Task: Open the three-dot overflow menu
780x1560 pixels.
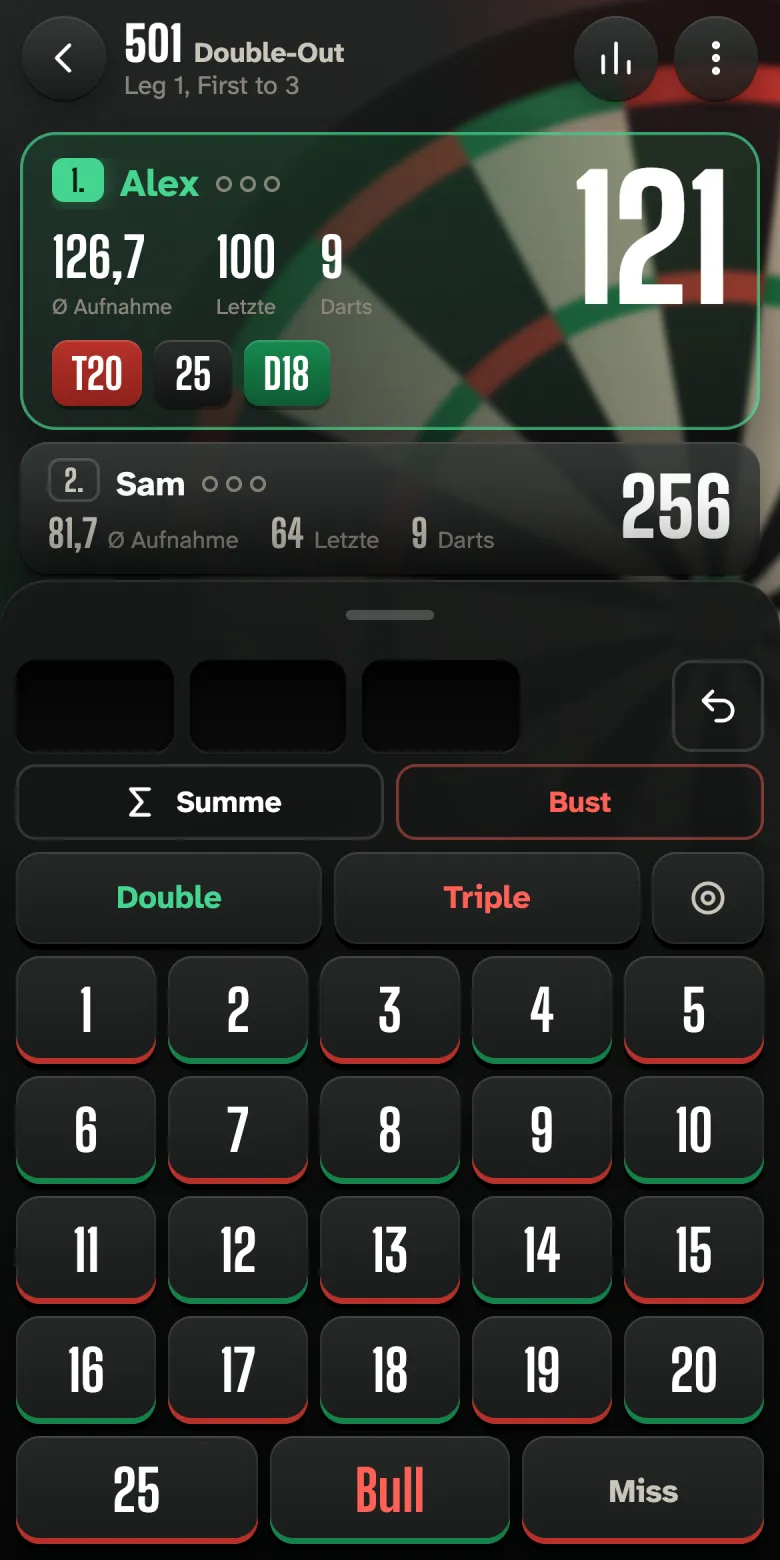Action: click(x=716, y=59)
